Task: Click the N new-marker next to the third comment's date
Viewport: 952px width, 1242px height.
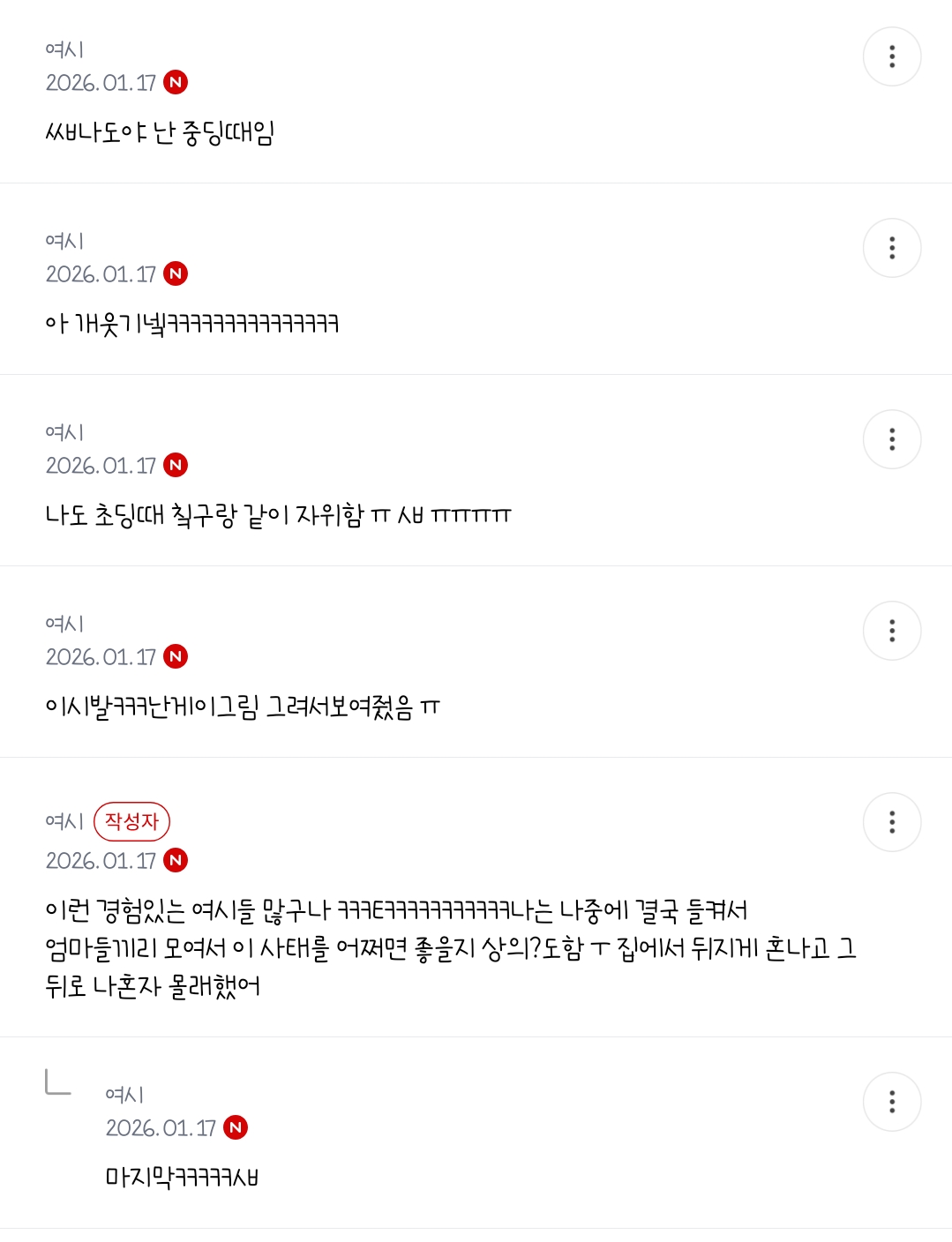Action: point(177,465)
